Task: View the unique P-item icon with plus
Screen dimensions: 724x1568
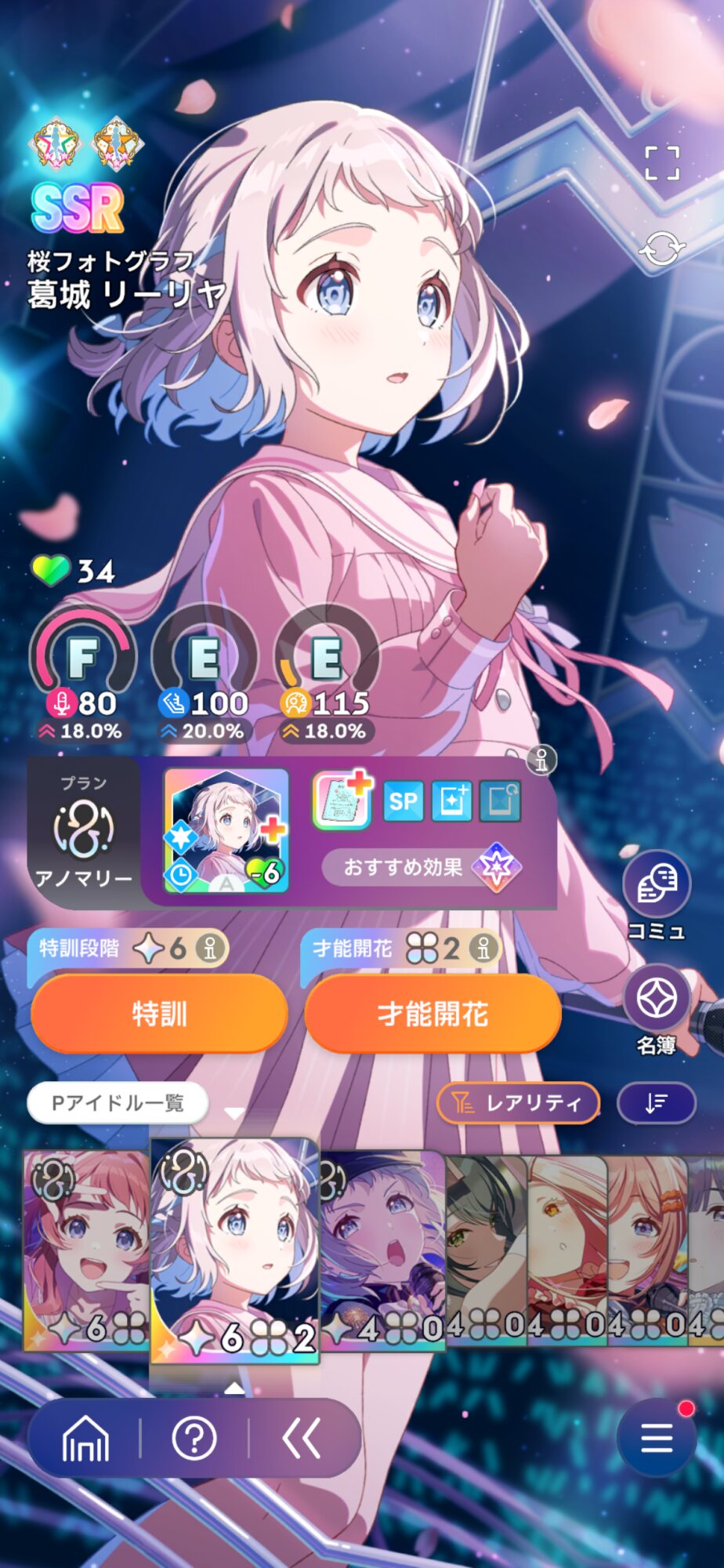Action: point(342,800)
